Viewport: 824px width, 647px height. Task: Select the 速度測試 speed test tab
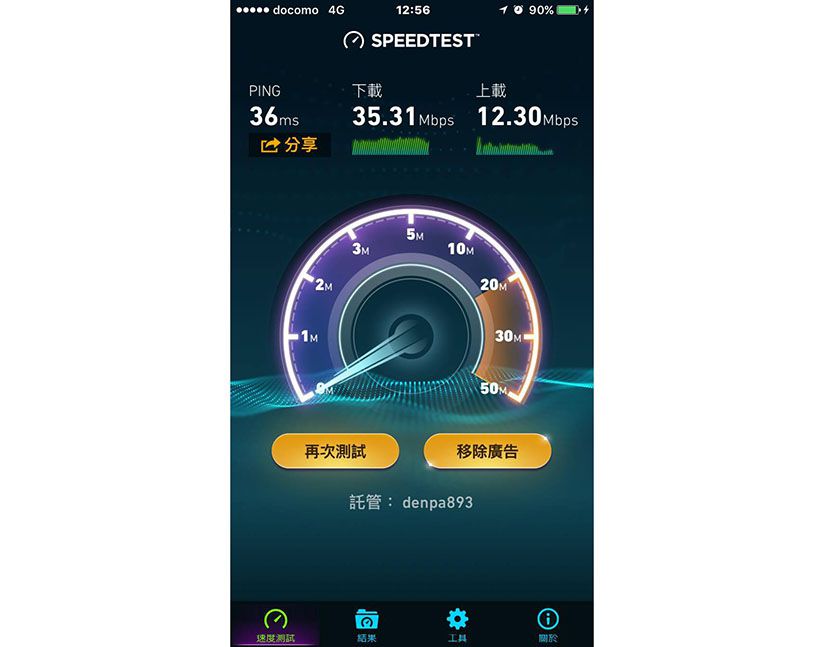pos(275,624)
